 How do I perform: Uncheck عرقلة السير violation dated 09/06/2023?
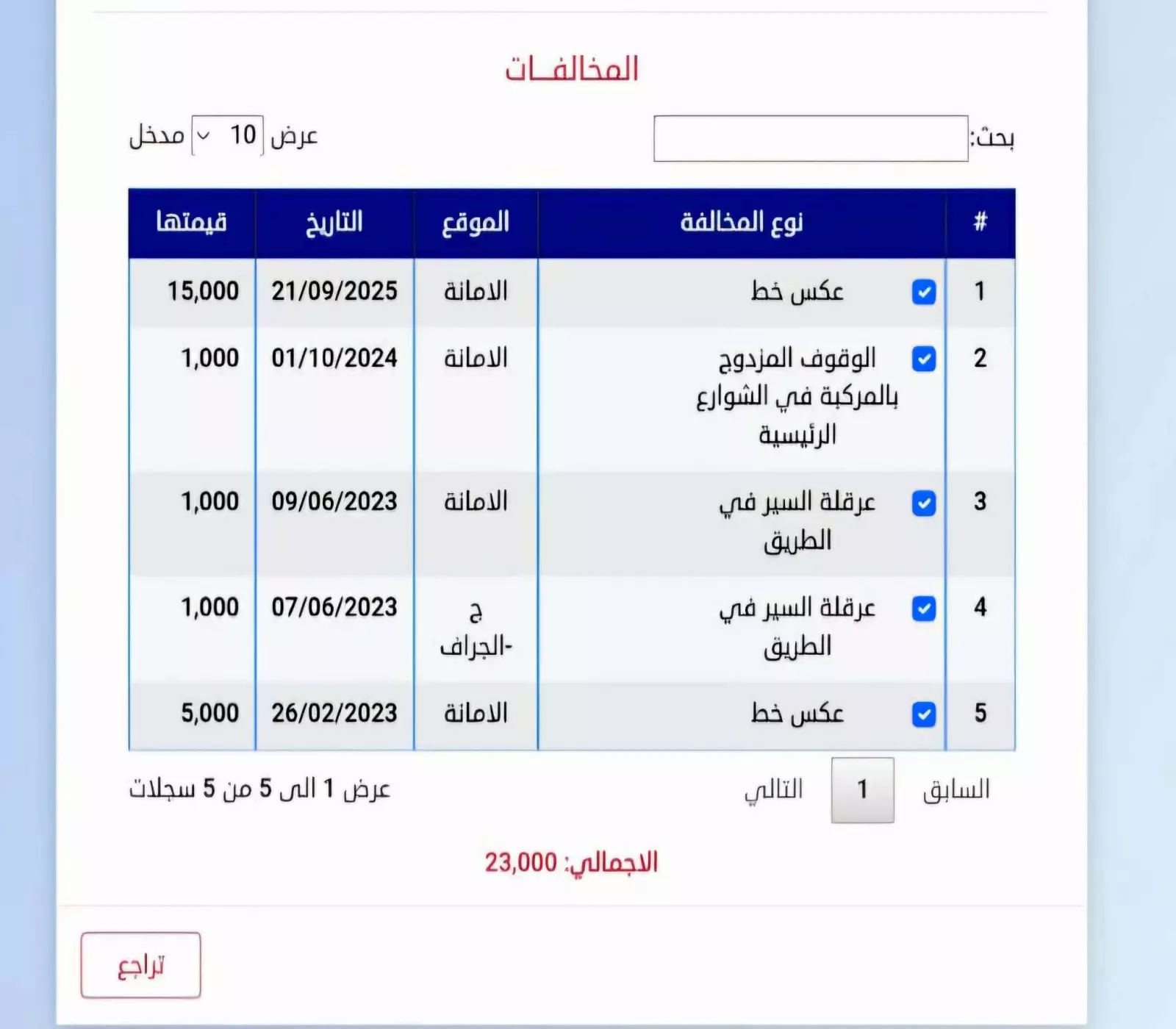[x=923, y=503]
